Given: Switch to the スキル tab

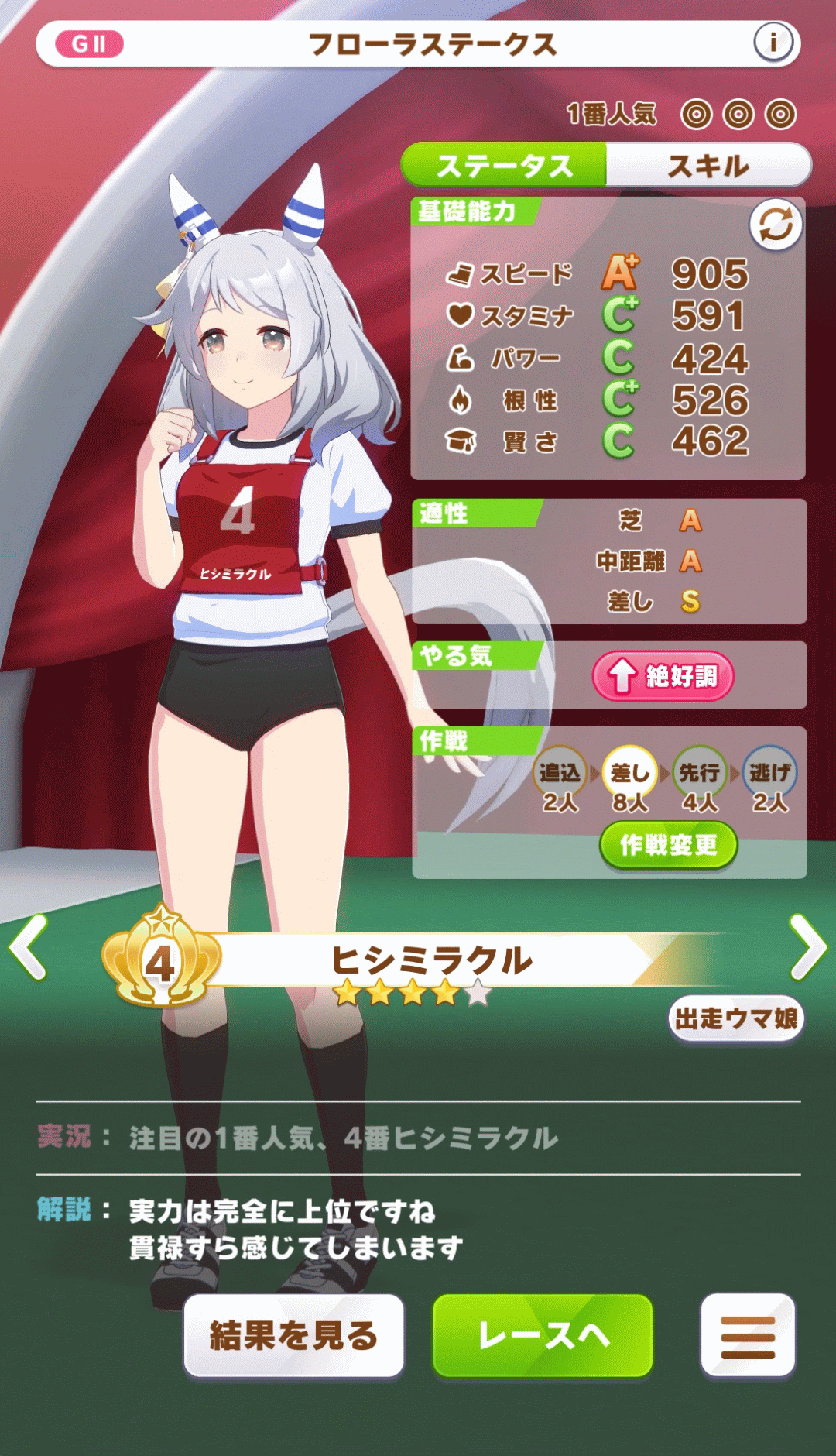Looking at the screenshot, I should coord(708,166).
